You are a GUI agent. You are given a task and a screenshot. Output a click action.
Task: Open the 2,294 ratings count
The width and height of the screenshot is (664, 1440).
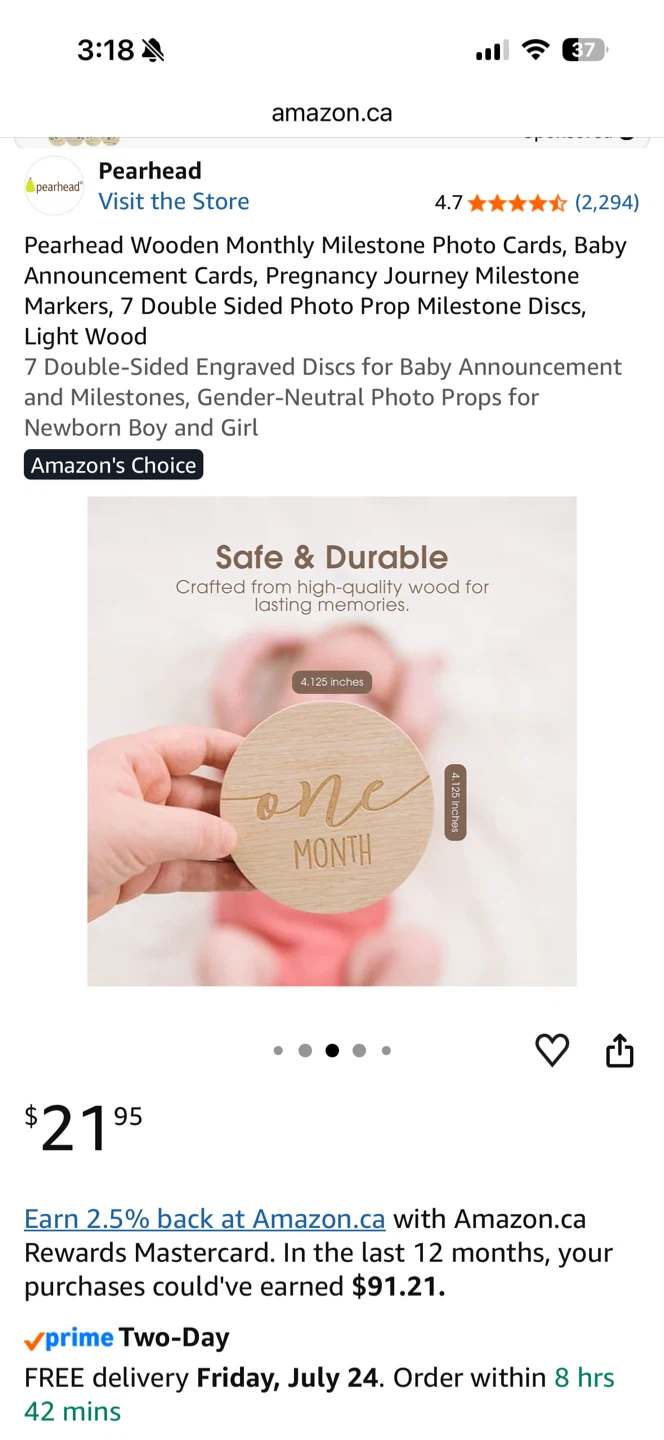point(607,202)
